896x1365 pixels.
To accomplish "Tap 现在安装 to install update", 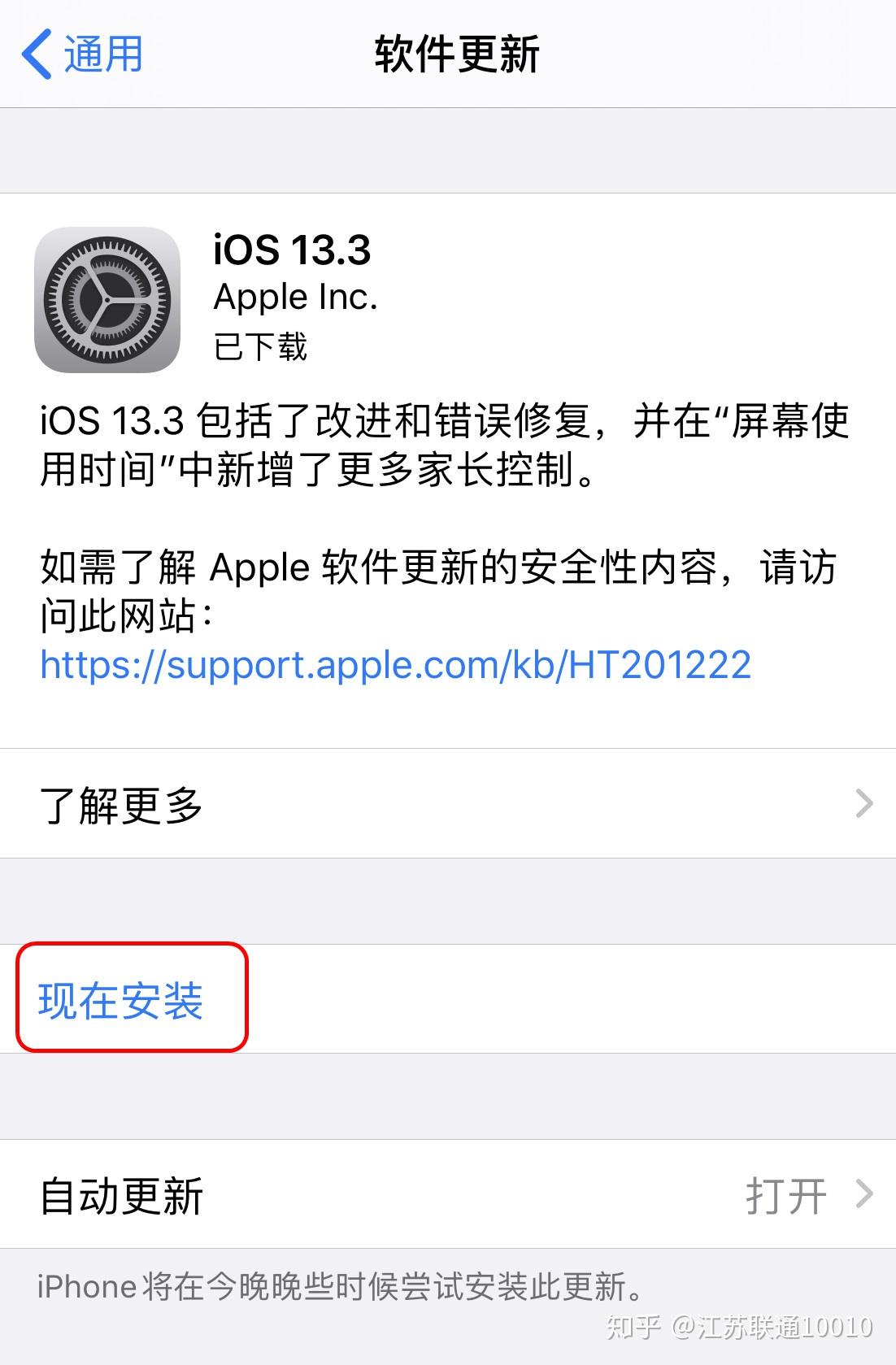I will [121, 1000].
